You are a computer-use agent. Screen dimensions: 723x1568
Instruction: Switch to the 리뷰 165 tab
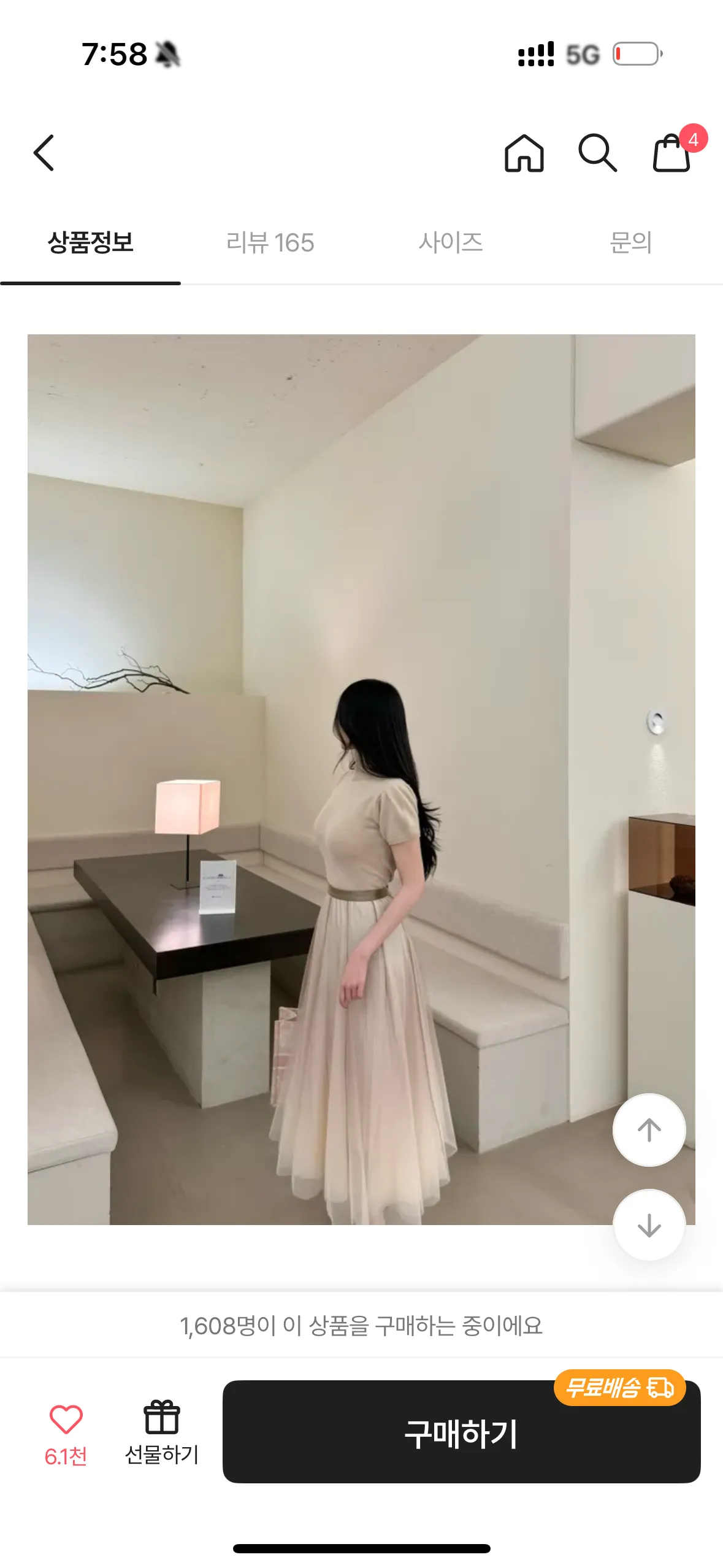(x=270, y=242)
